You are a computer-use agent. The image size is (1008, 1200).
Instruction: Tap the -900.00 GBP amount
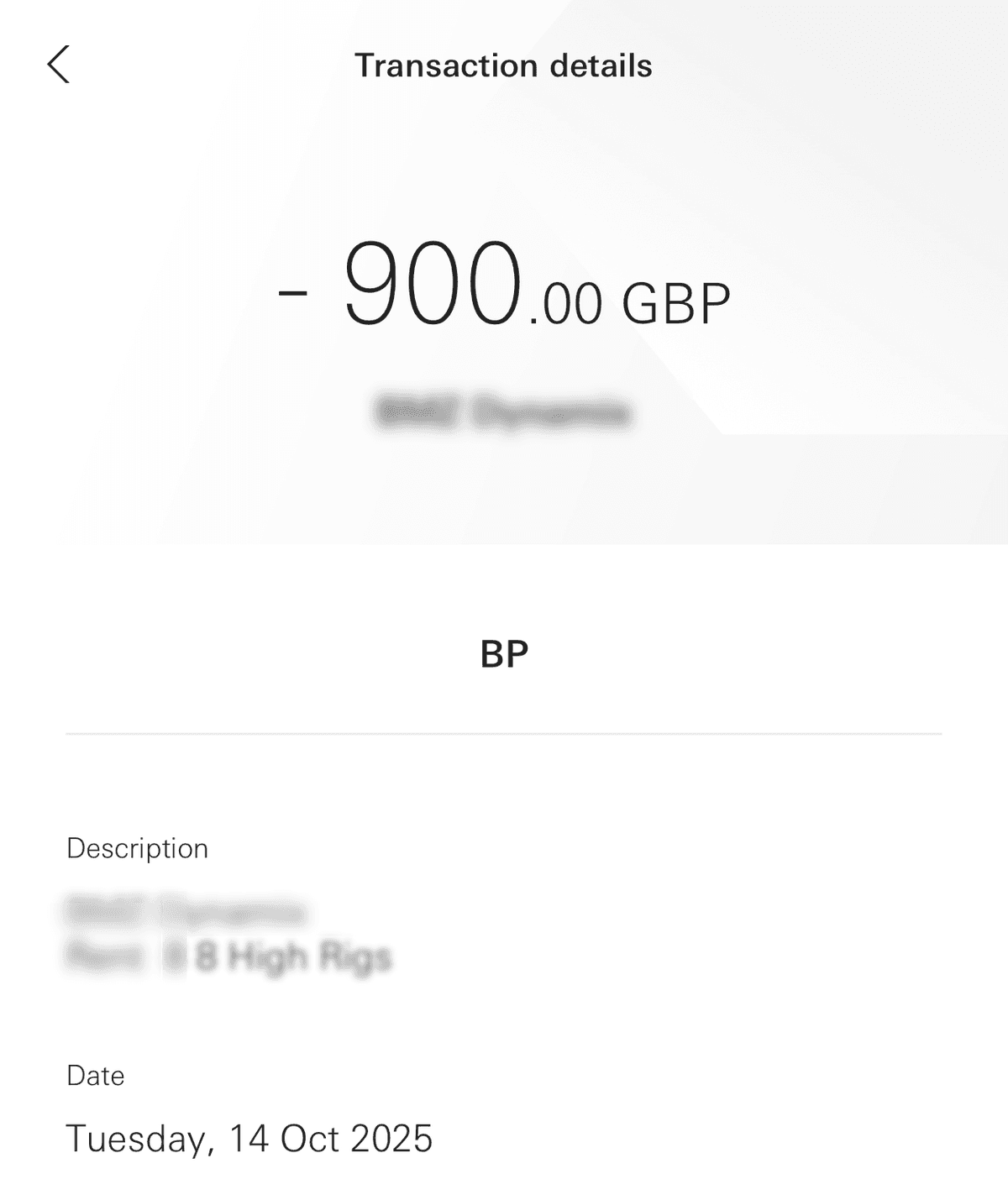click(x=504, y=290)
